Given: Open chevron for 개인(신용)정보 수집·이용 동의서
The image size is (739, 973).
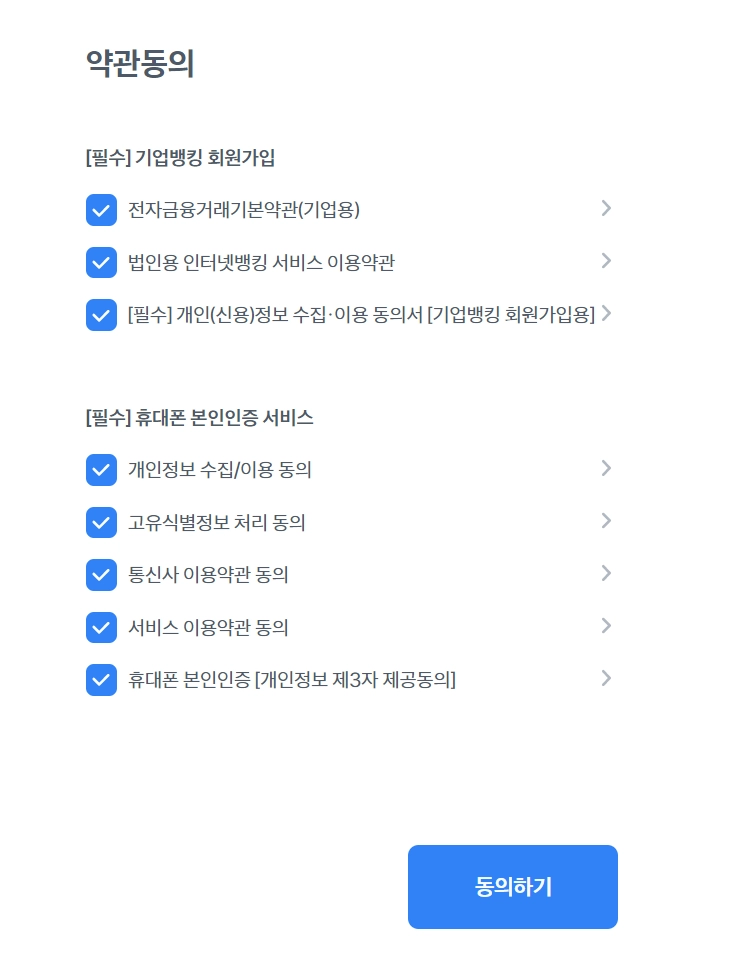Looking at the screenshot, I should (606, 313).
